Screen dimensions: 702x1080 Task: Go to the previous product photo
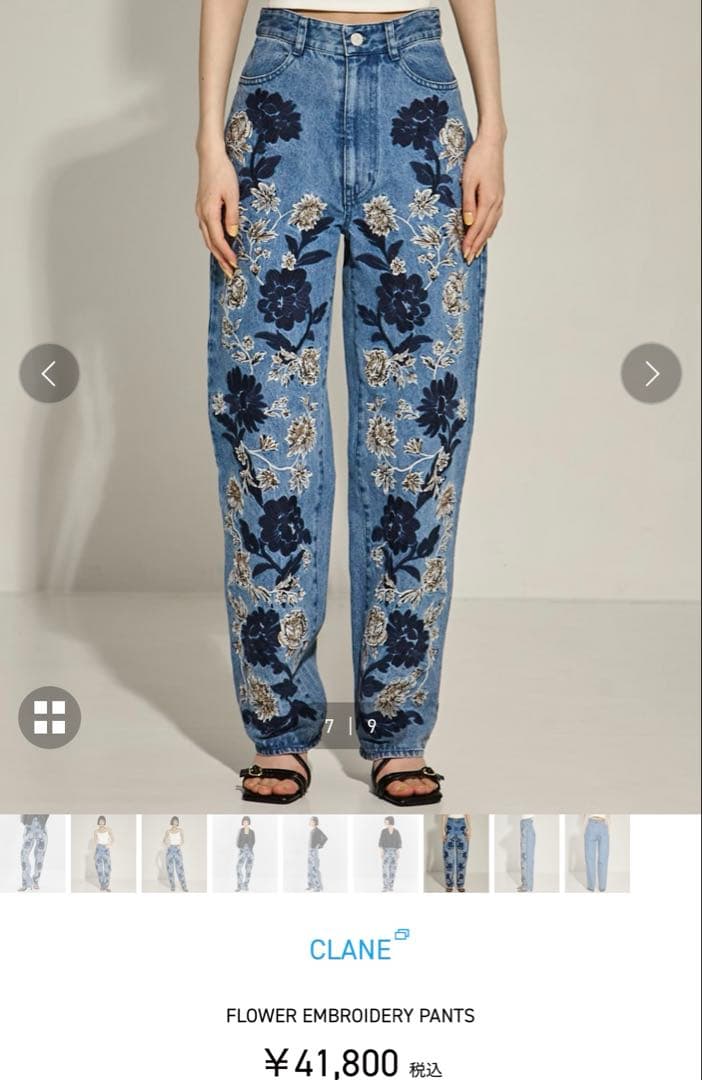tap(49, 373)
